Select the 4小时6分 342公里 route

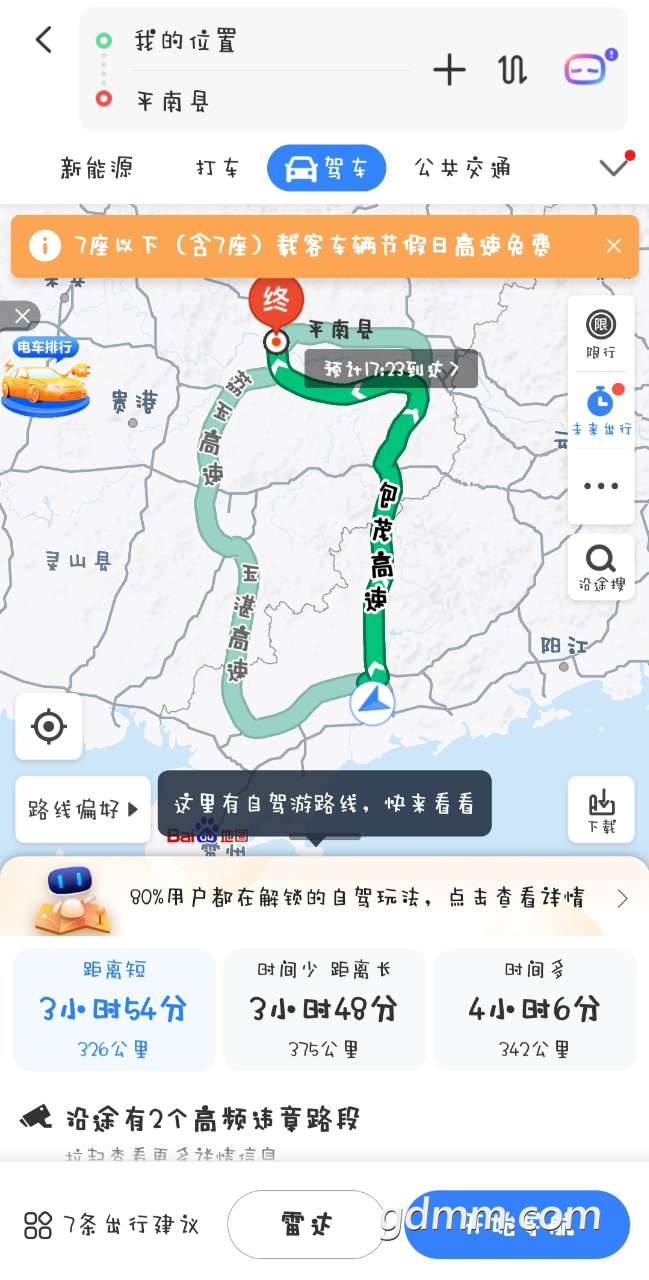pos(535,1009)
